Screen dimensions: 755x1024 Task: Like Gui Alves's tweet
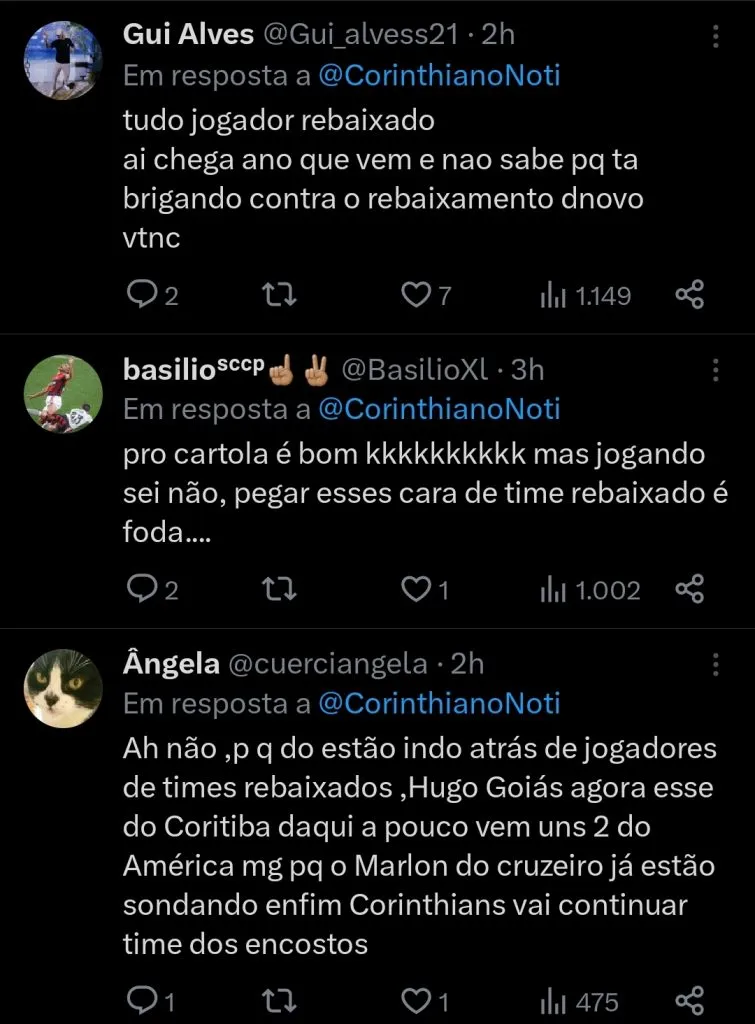[x=416, y=294]
